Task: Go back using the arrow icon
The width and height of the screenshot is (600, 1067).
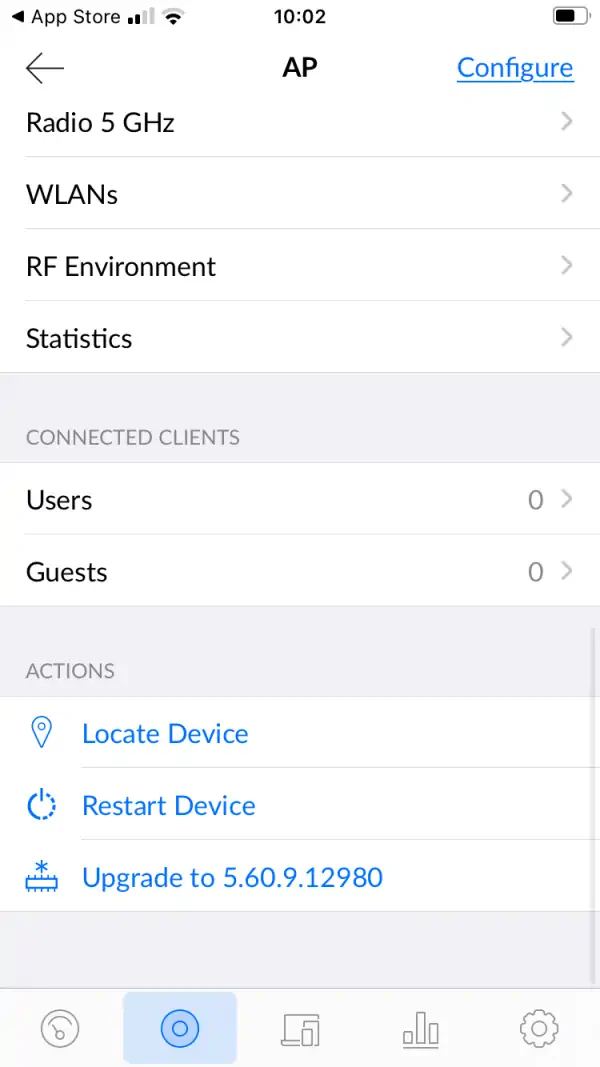Action: pyautogui.click(x=45, y=68)
